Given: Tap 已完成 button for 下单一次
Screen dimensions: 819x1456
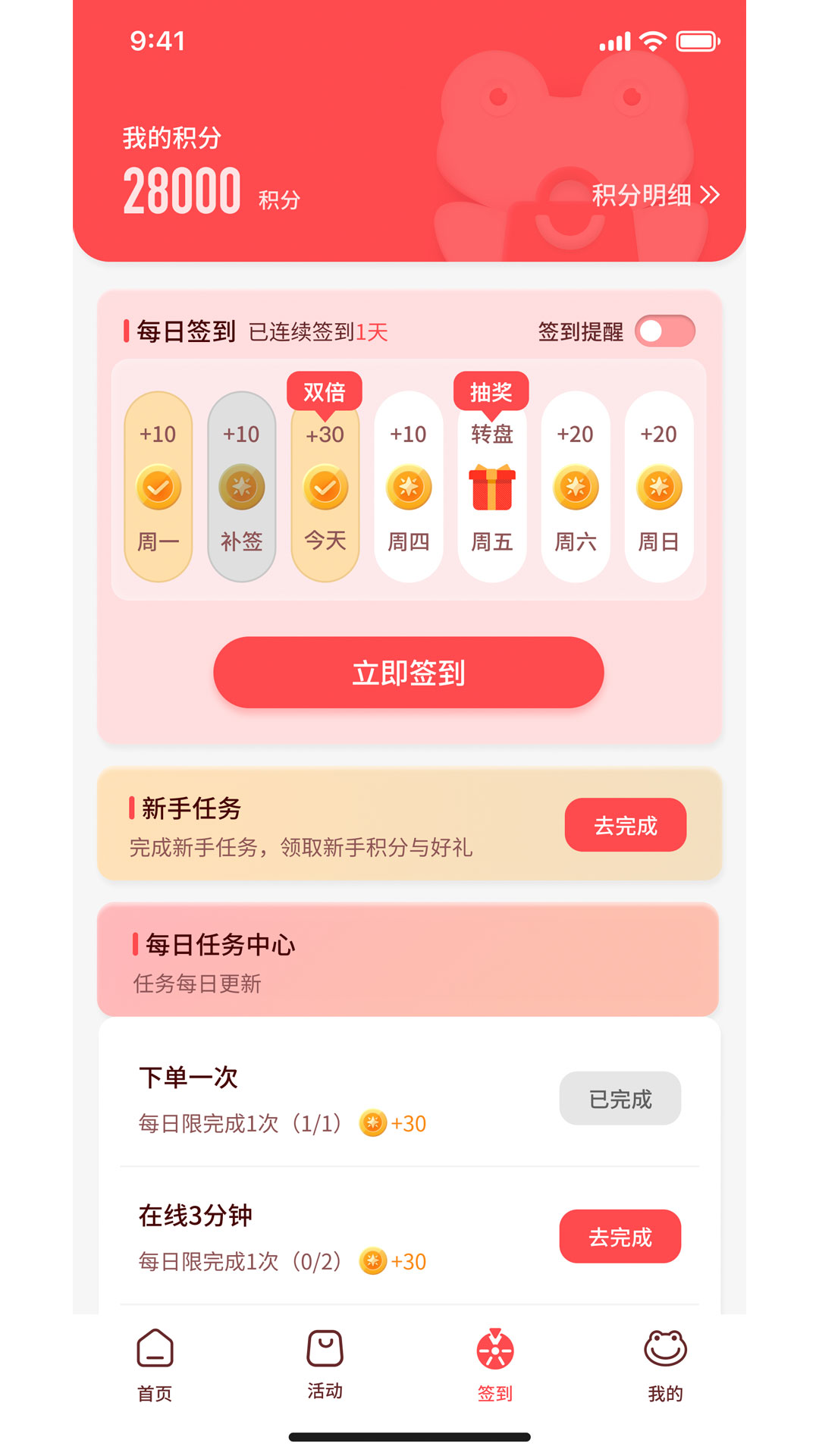Looking at the screenshot, I should 620,1099.
